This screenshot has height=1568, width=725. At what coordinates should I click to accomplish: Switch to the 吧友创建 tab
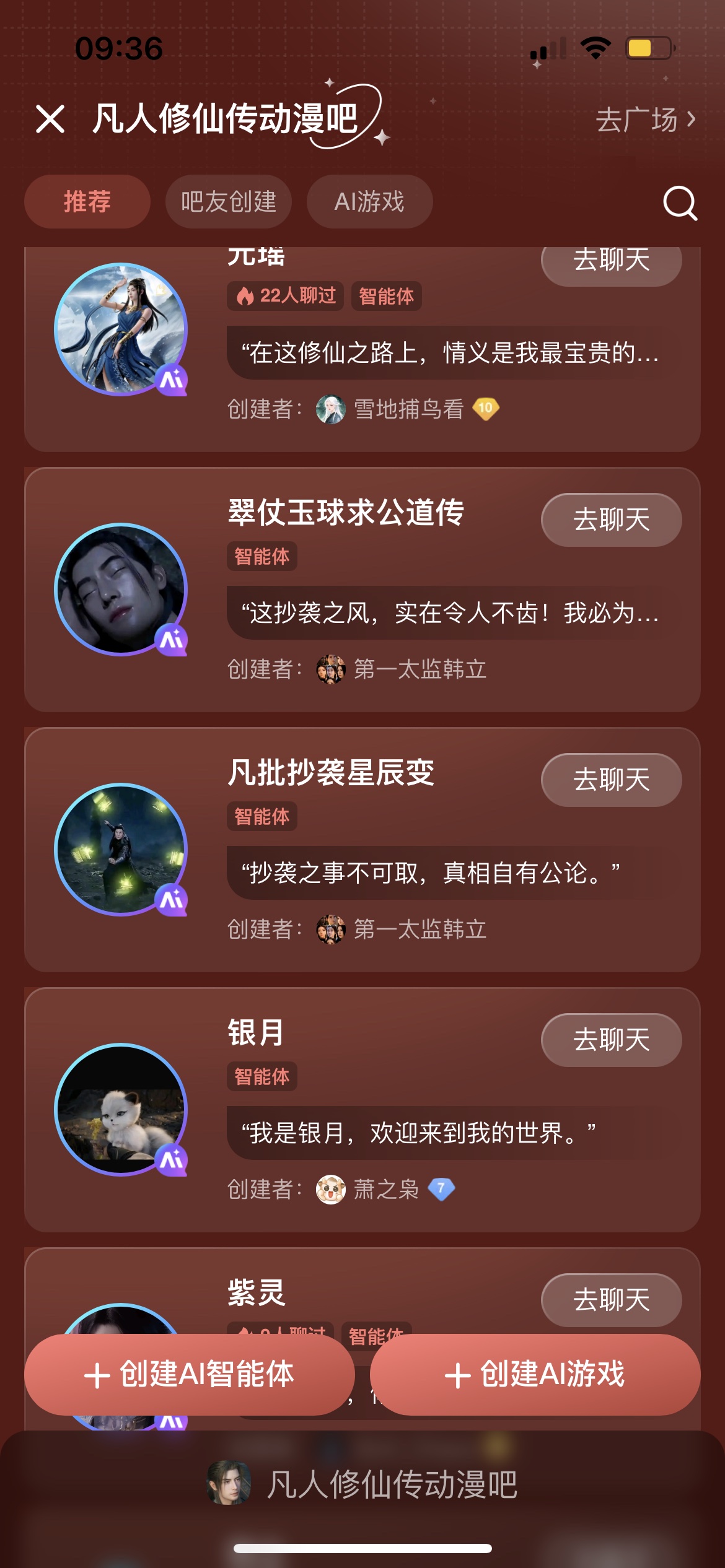point(228,202)
